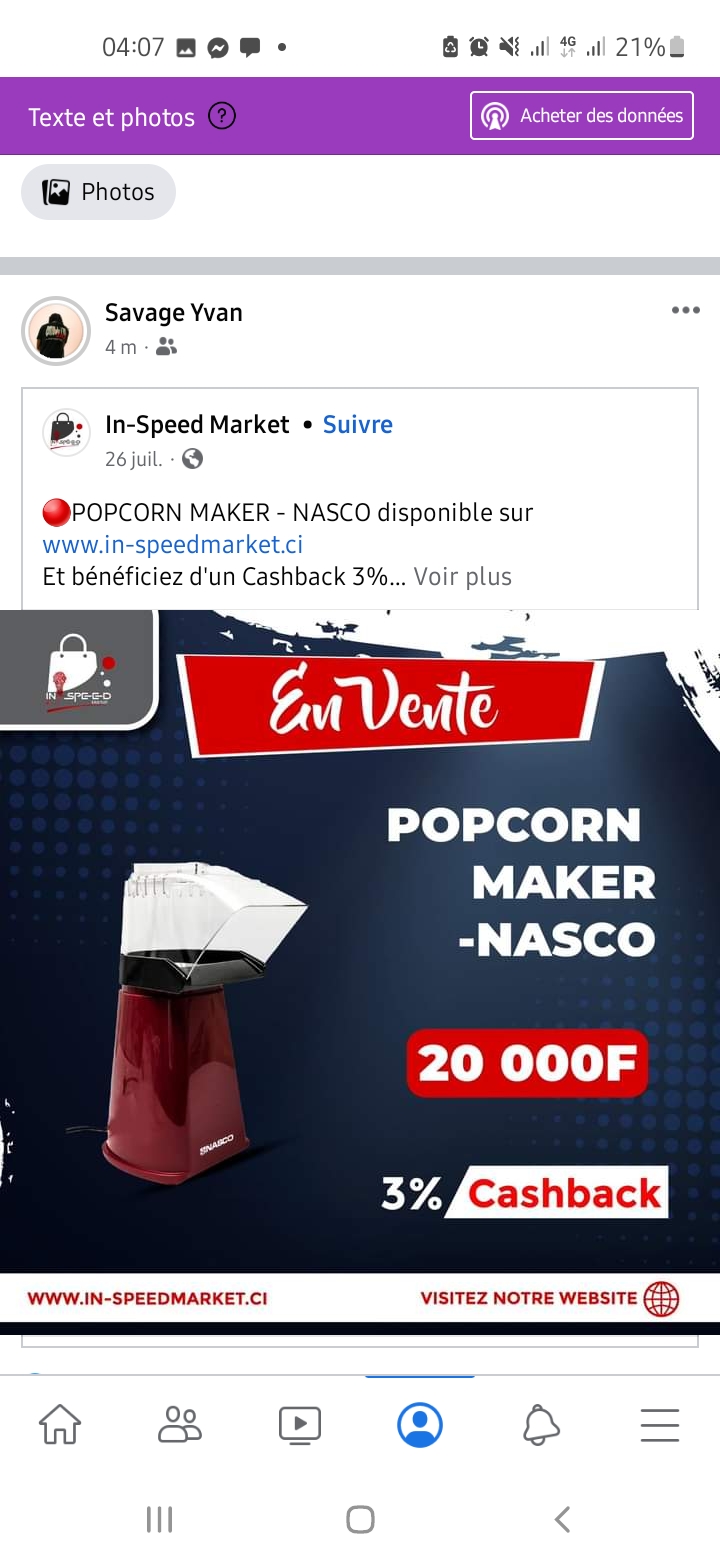The image size is (720, 1560).
Task: Tap the Acheter des données button
Action: 582,116
